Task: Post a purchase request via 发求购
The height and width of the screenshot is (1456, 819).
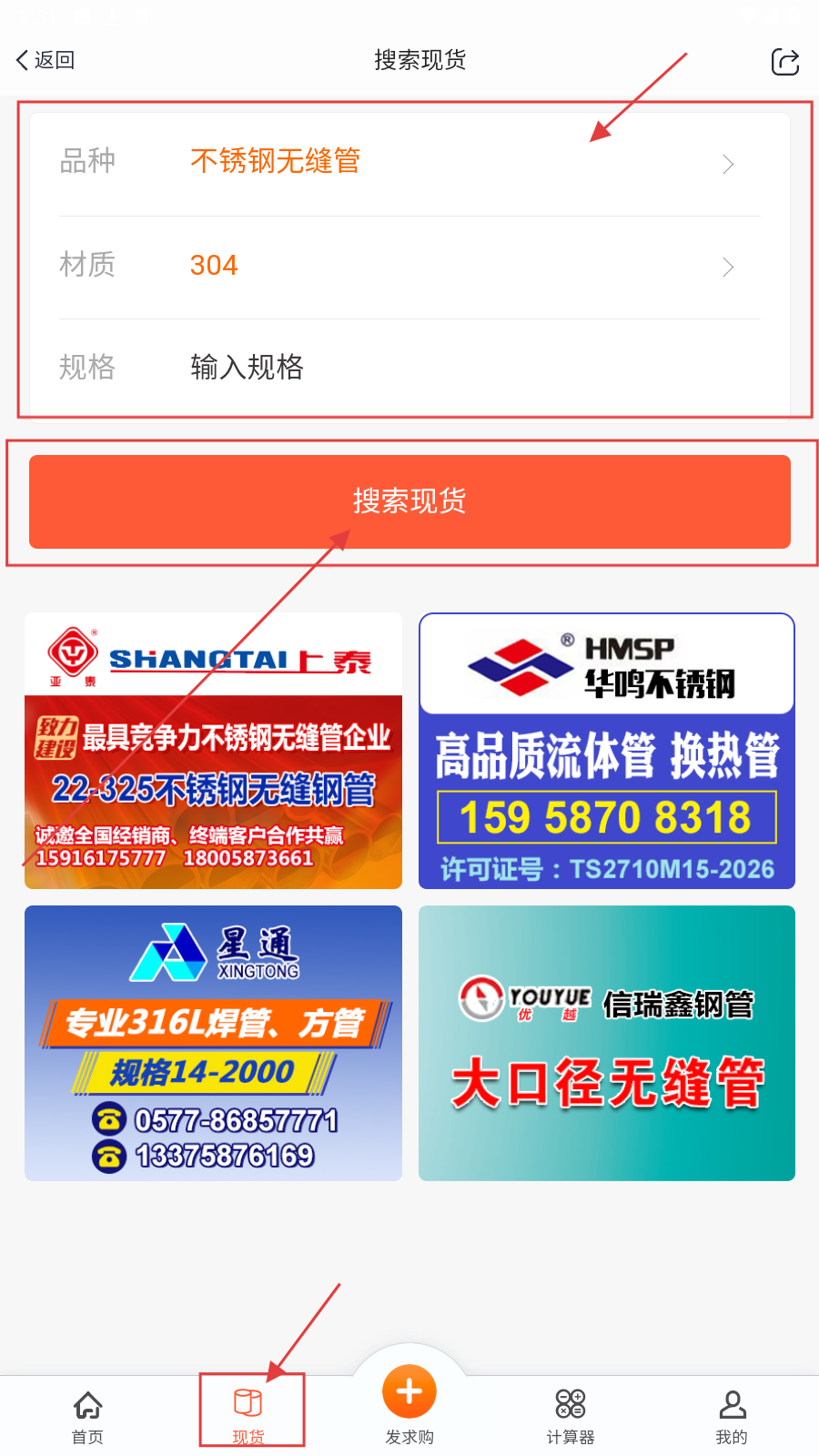Action: (409, 1403)
